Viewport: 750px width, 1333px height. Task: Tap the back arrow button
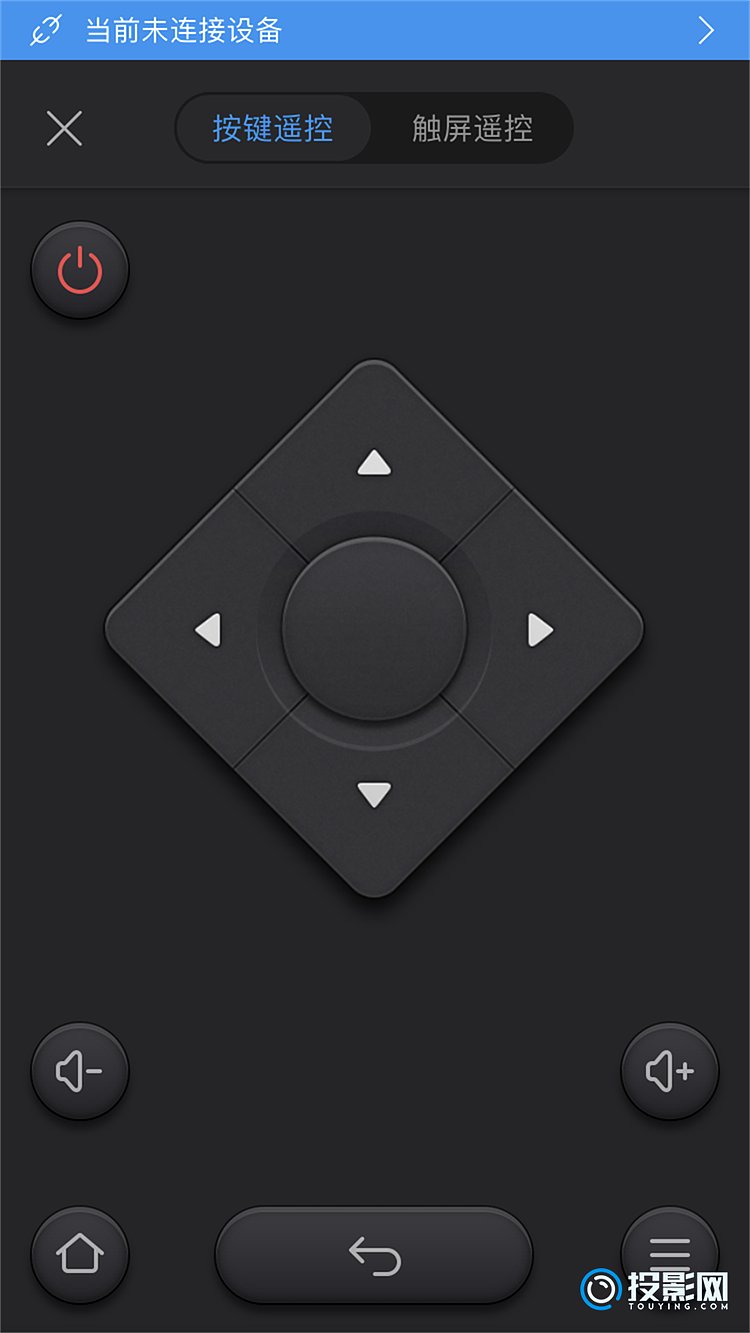point(374,1256)
